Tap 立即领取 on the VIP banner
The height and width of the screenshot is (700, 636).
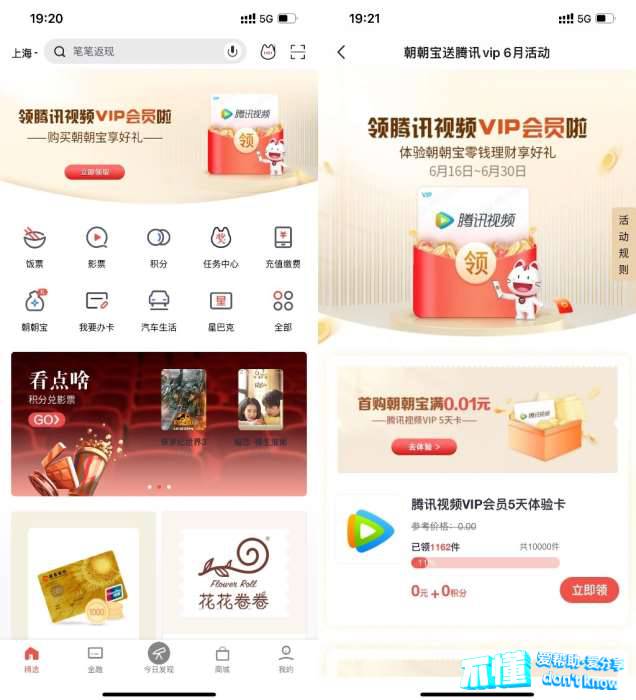(x=95, y=172)
